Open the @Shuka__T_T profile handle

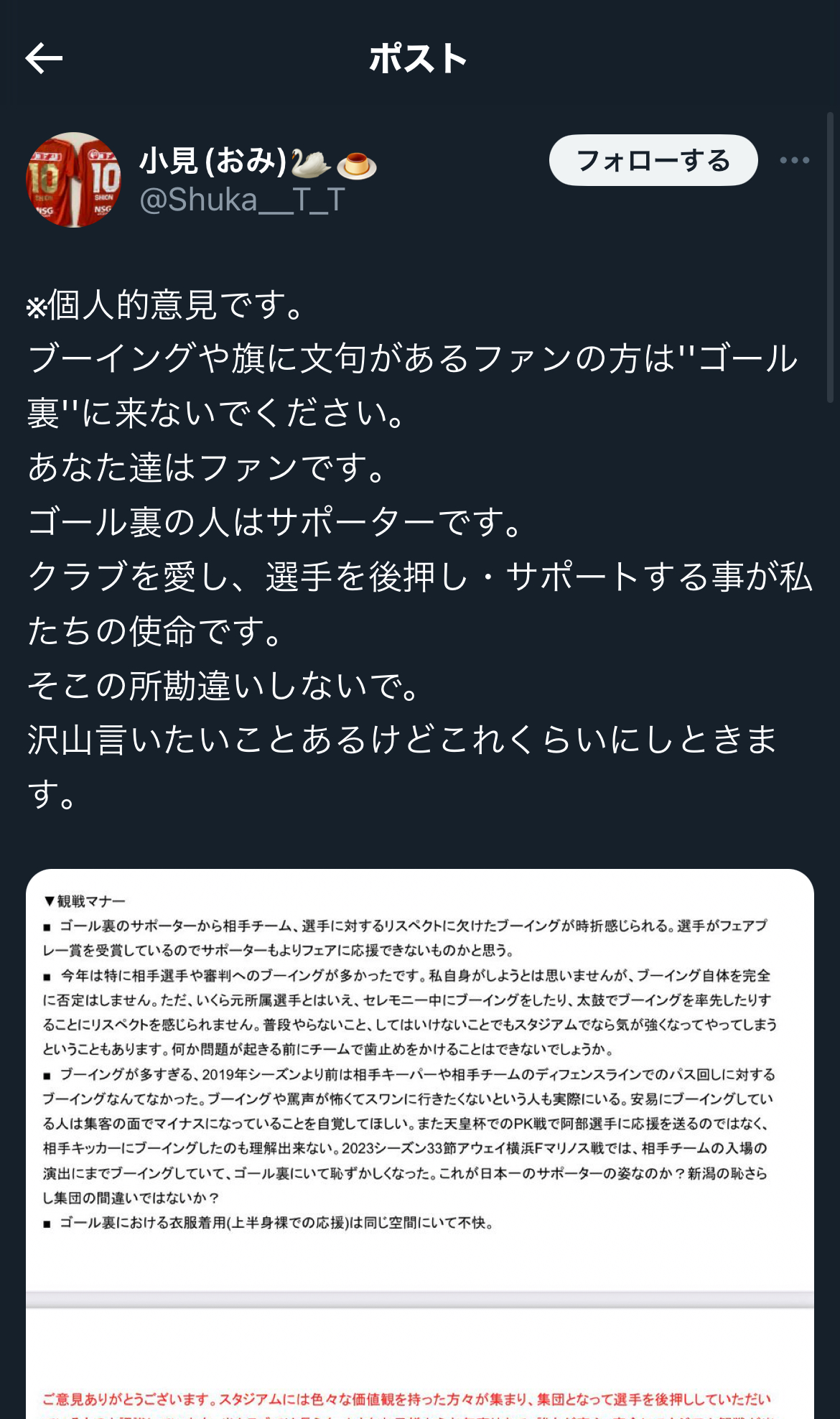click(243, 200)
